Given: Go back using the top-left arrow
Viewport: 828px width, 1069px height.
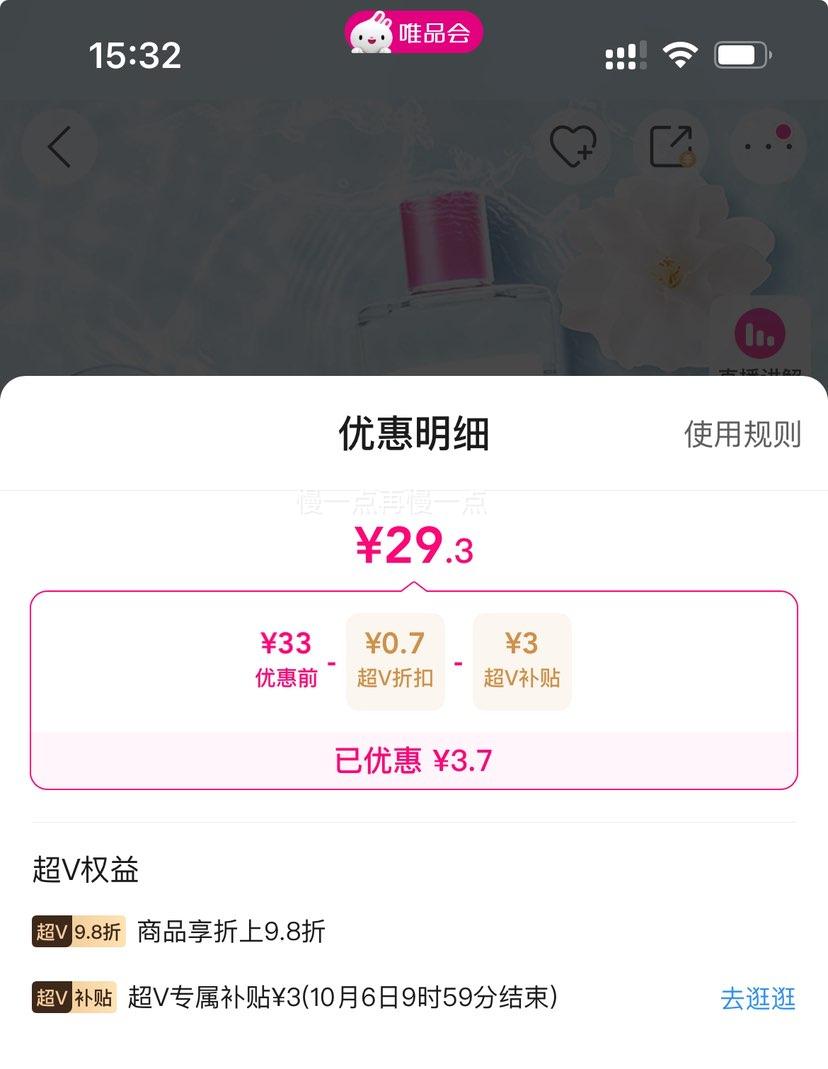Looking at the screenshot, I should 59,147.
